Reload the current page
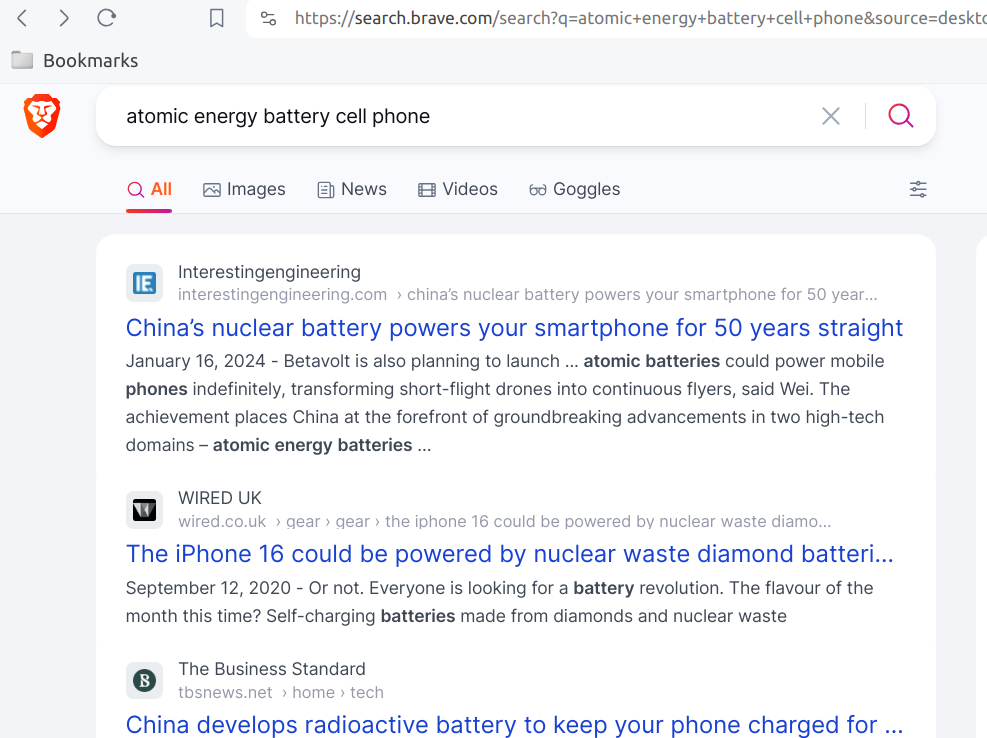This screenshot has height=738, width=987. (x=107, y=18)
